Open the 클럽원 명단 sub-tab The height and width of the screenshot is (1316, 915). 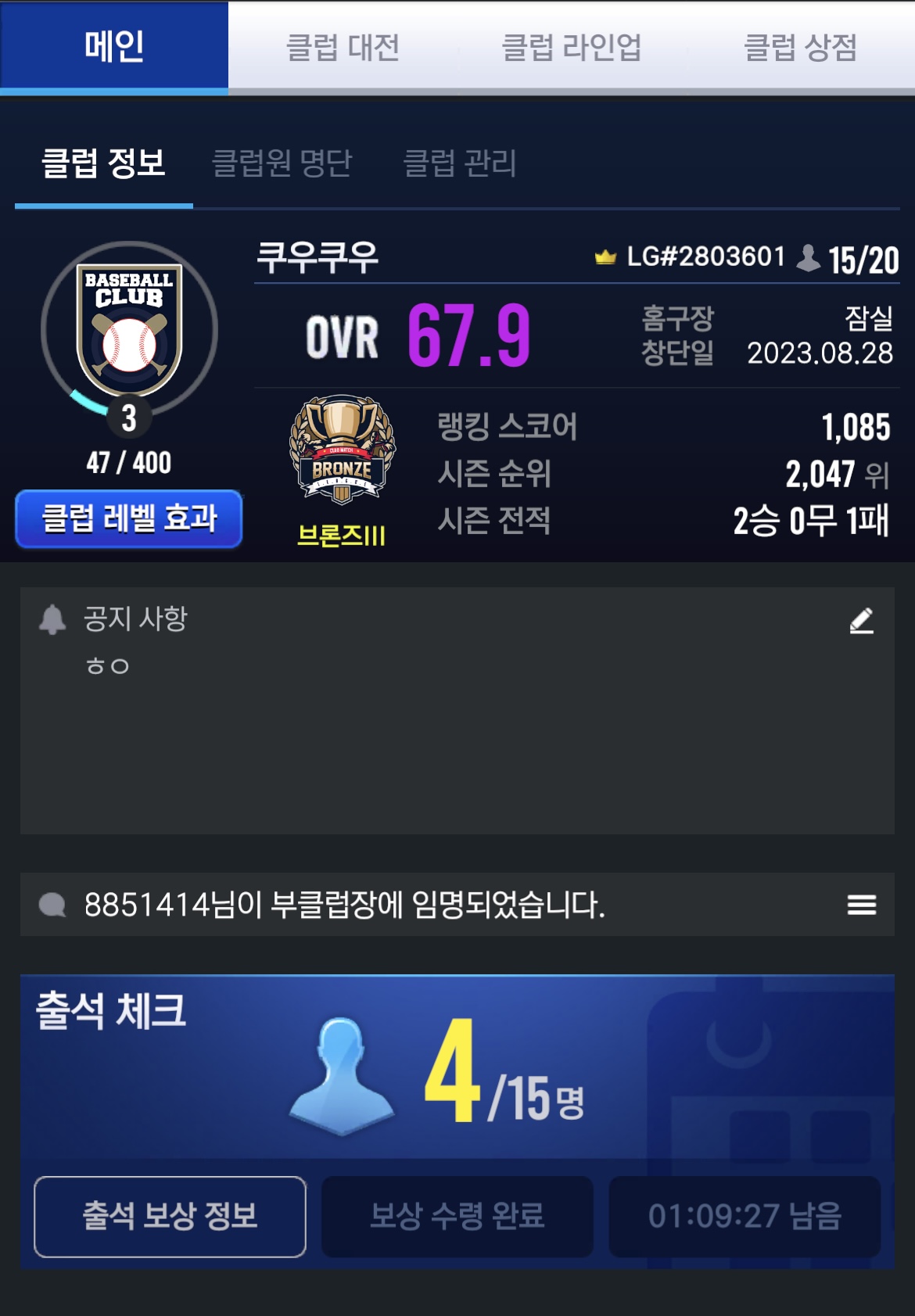point(282,163)
